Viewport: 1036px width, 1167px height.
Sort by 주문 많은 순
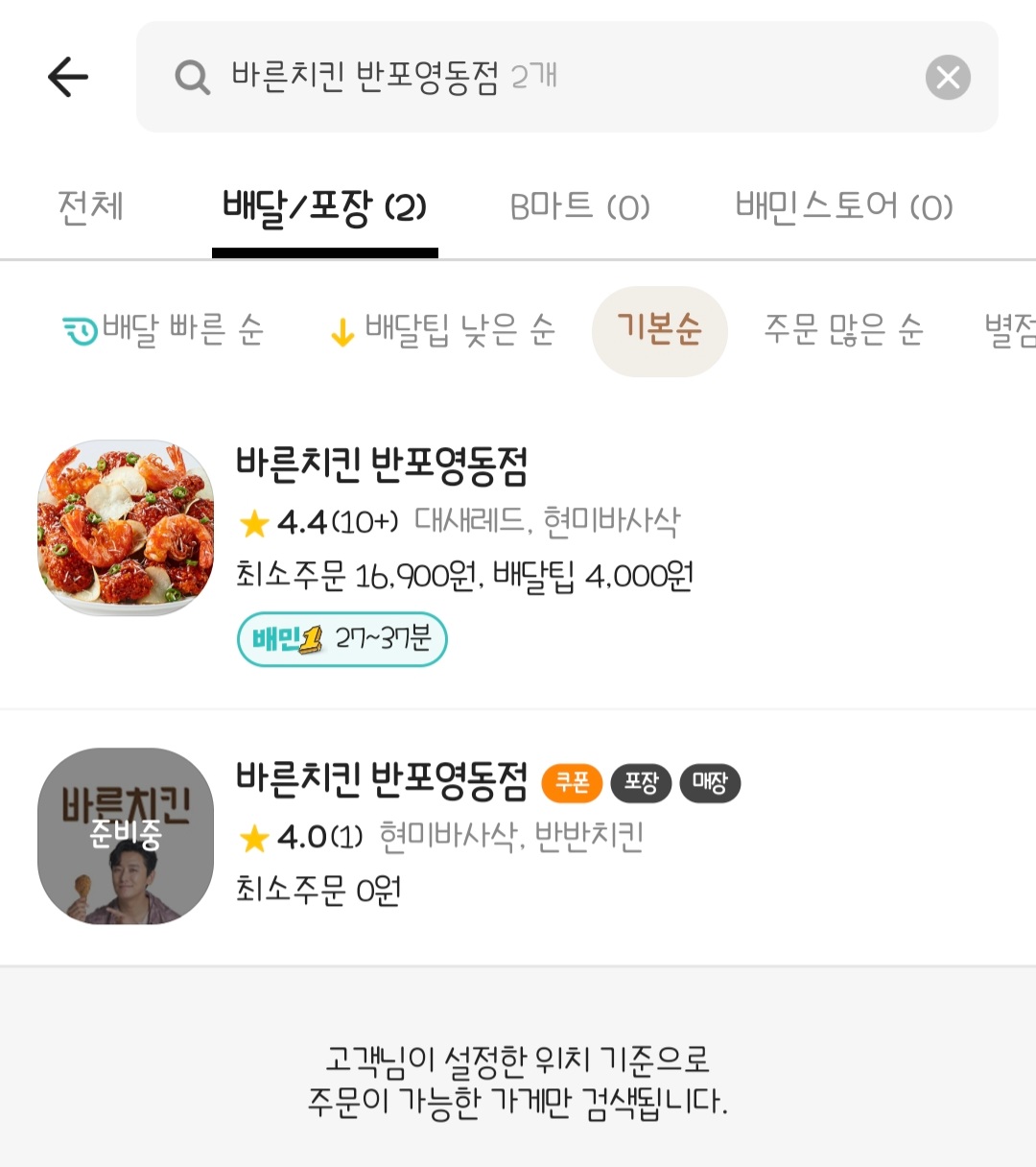(x=843, y=331)
